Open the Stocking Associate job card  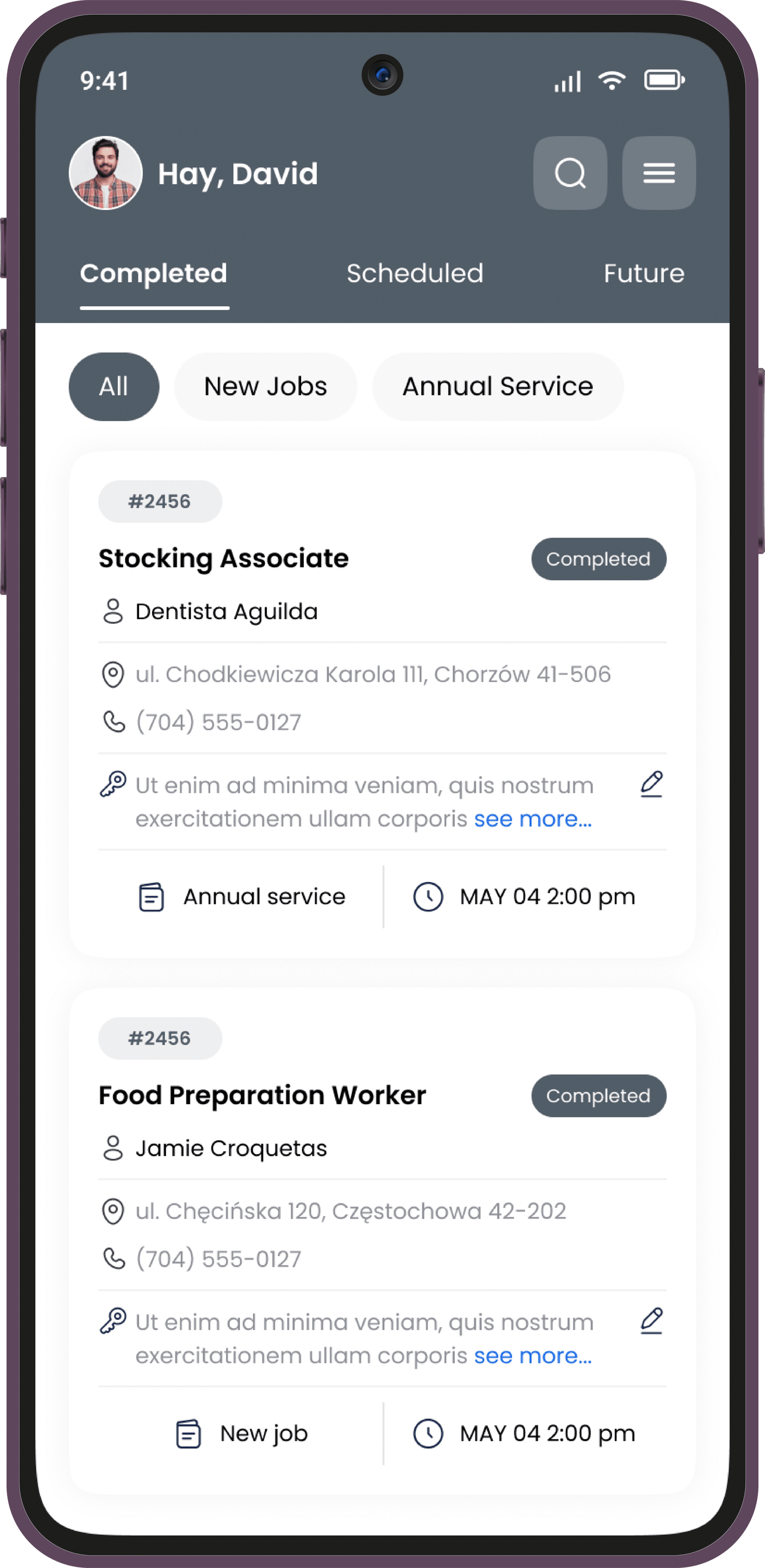click(223, 558)
